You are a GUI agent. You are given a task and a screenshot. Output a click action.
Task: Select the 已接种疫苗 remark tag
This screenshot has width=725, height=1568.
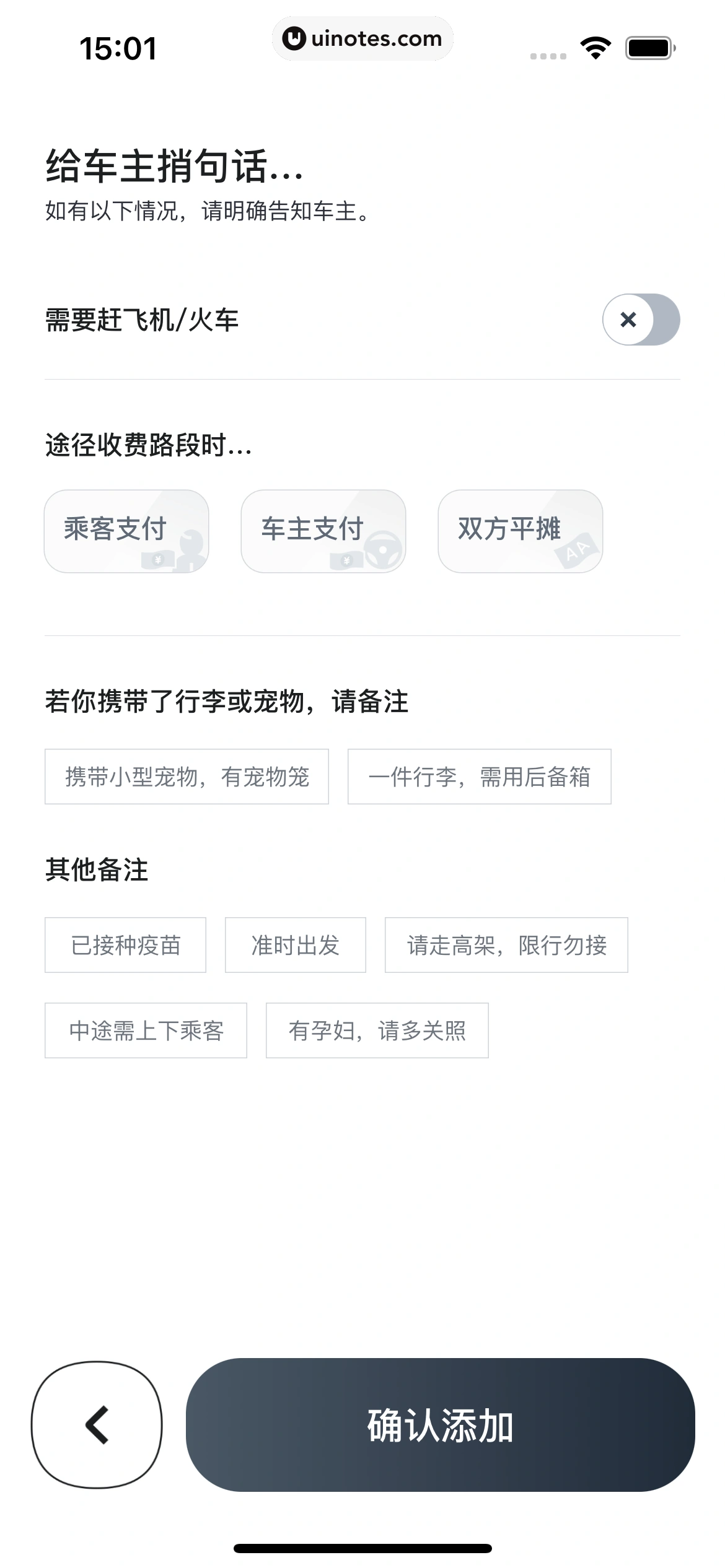(x=125, y=944)
